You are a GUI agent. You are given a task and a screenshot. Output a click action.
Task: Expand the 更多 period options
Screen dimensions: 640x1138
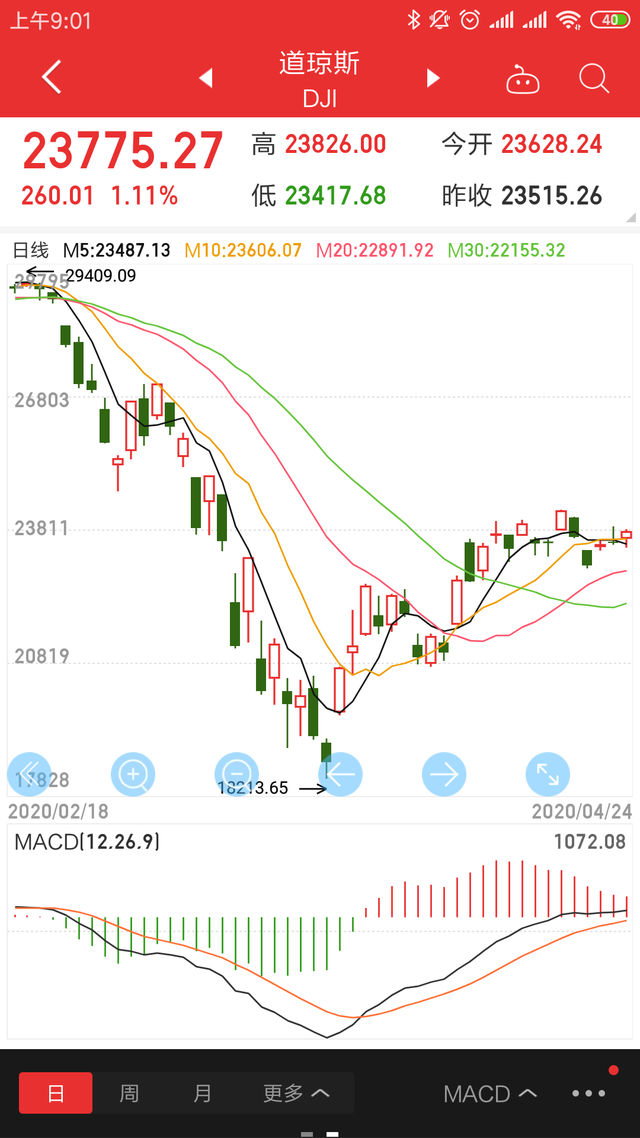point(296,1093)
